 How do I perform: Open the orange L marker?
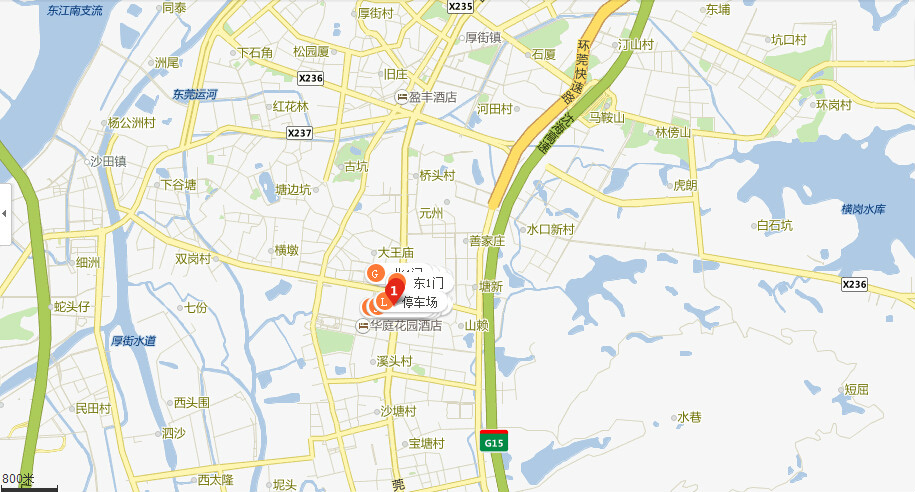381,303
